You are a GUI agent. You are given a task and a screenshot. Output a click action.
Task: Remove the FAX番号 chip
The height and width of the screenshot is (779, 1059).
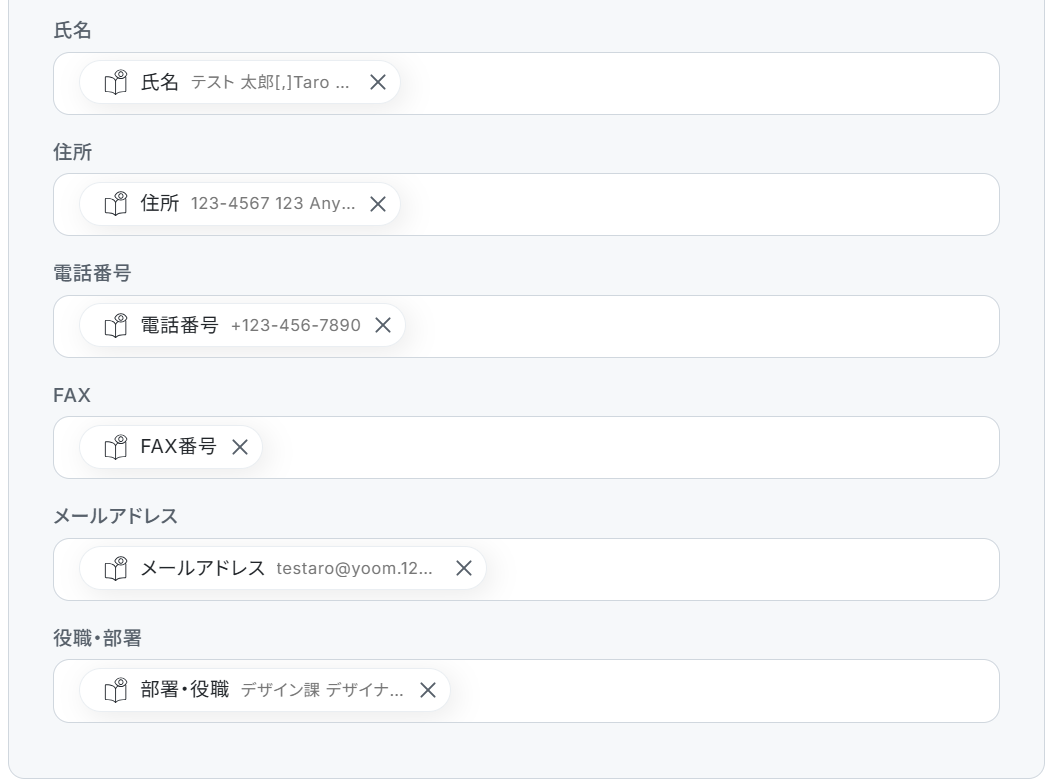[x=240, y=447]
